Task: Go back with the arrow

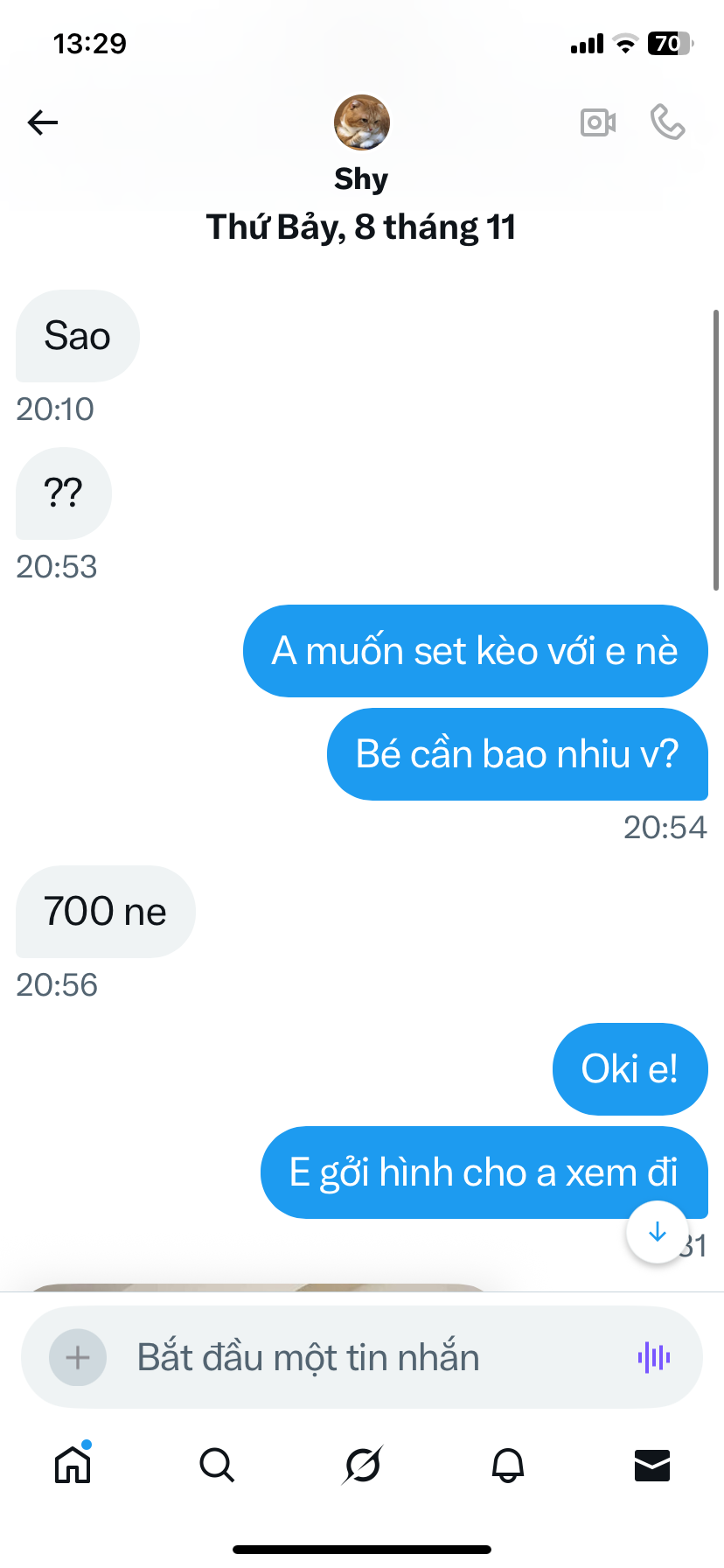Action: point(42,122)
